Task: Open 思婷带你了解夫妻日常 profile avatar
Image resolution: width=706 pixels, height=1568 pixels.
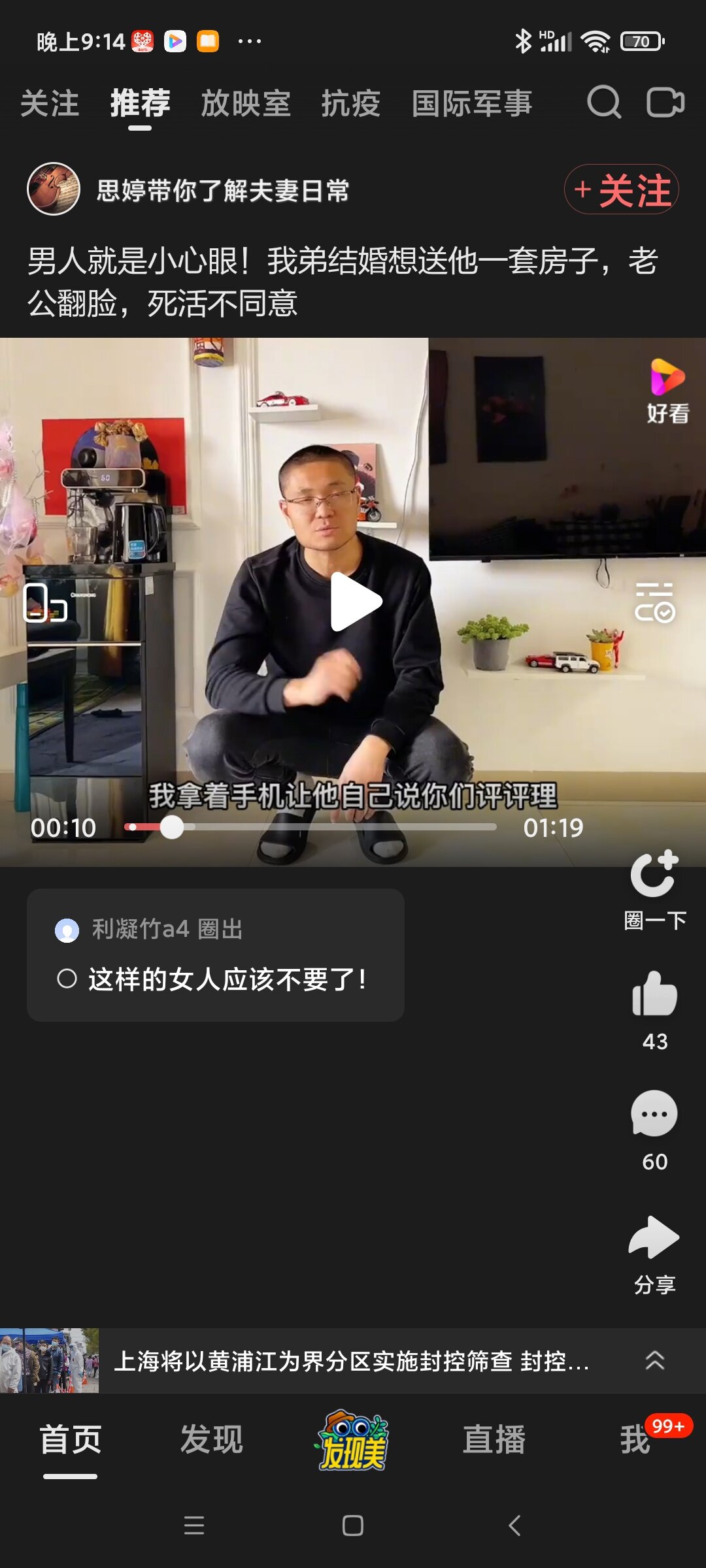Action: (54, 189)
